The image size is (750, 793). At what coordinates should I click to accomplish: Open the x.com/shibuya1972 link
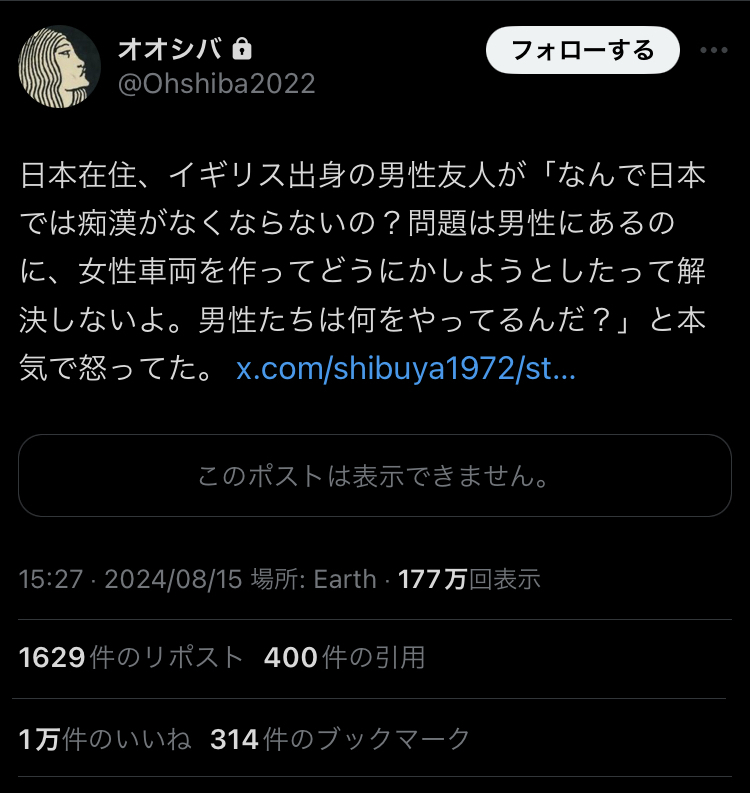(x=406, y=370)
